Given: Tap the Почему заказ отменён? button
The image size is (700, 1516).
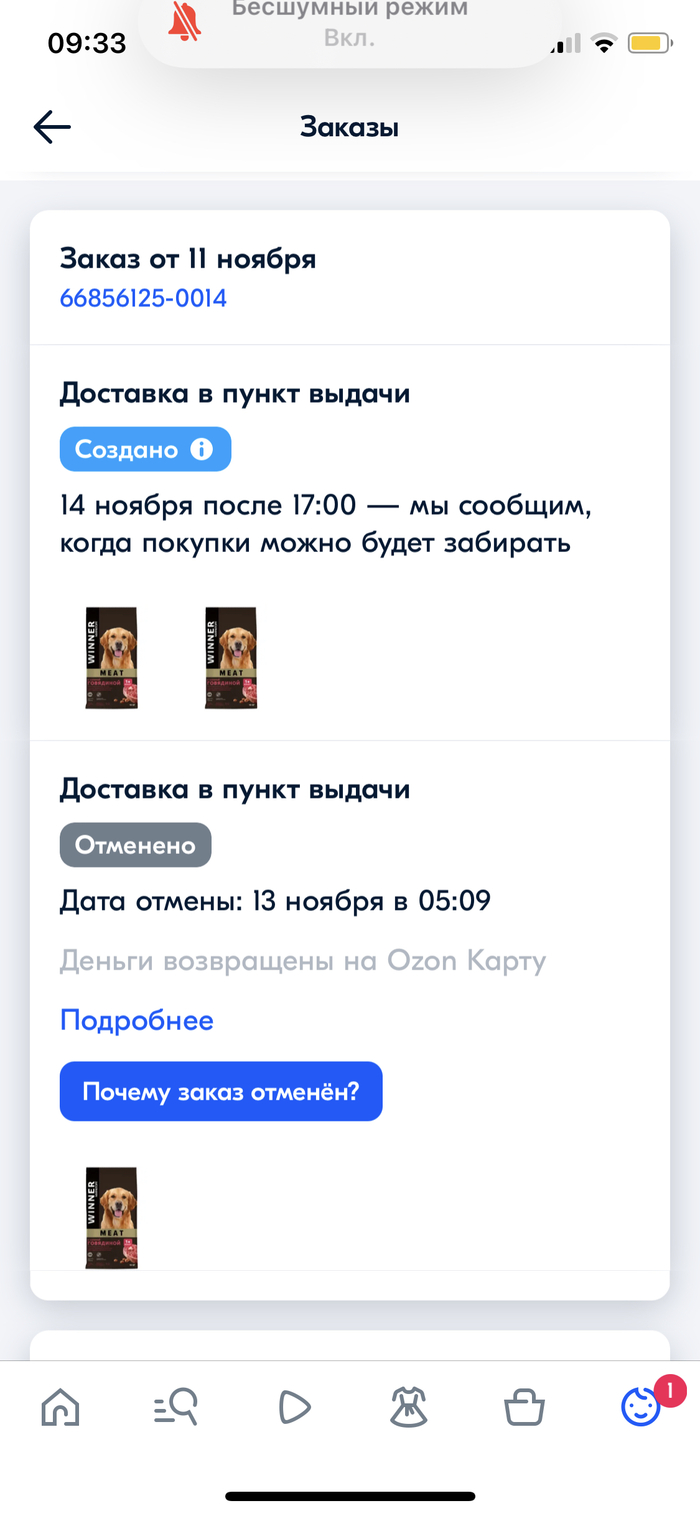Looking at the screenshot, I should (221, 1091).
